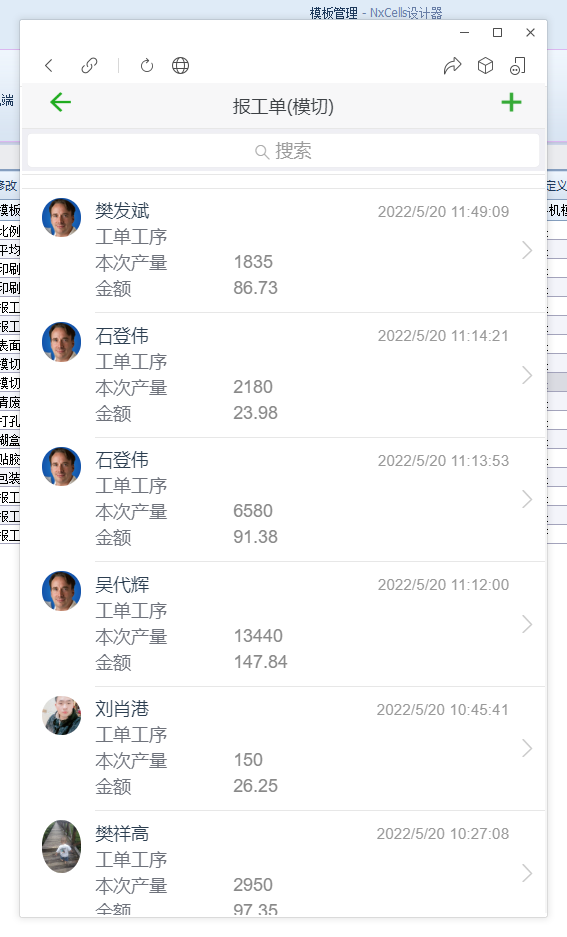This screenshot has height=937, width=567.
Task: Share the page using arrow icon
Action: click(x=452, y=65)
